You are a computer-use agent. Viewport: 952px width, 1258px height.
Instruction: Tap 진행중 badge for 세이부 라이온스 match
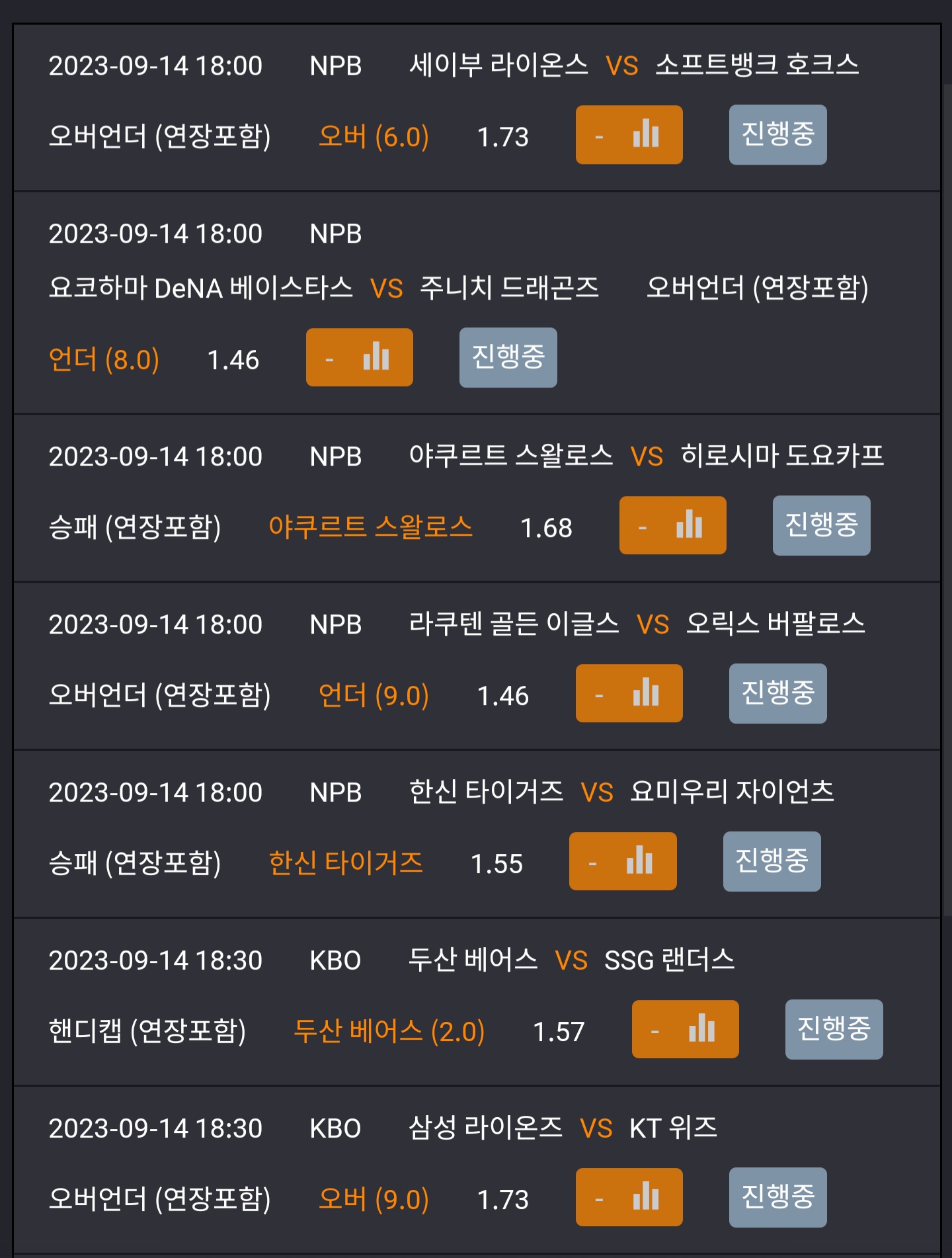pos(777,135)
